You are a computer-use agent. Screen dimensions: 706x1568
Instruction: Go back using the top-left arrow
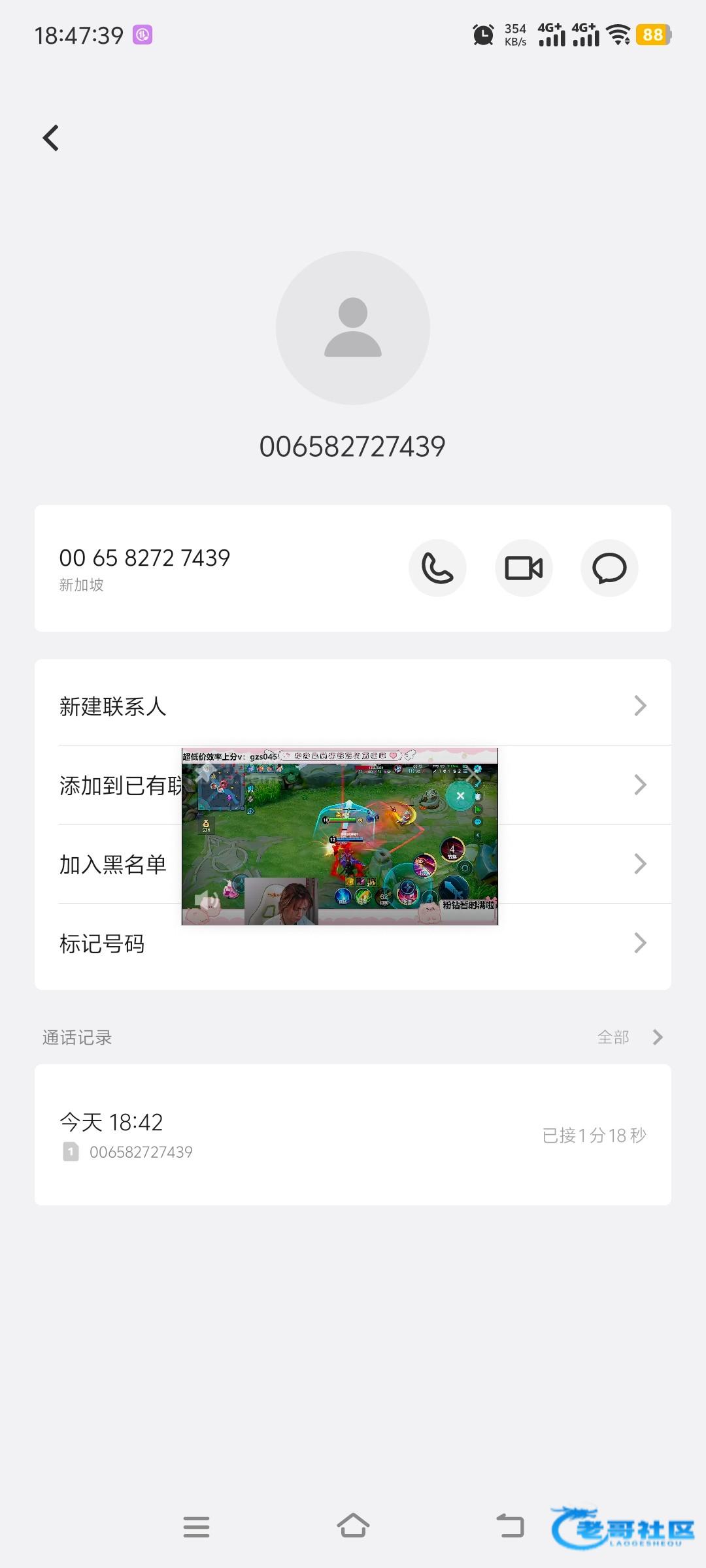click(51, 138)
